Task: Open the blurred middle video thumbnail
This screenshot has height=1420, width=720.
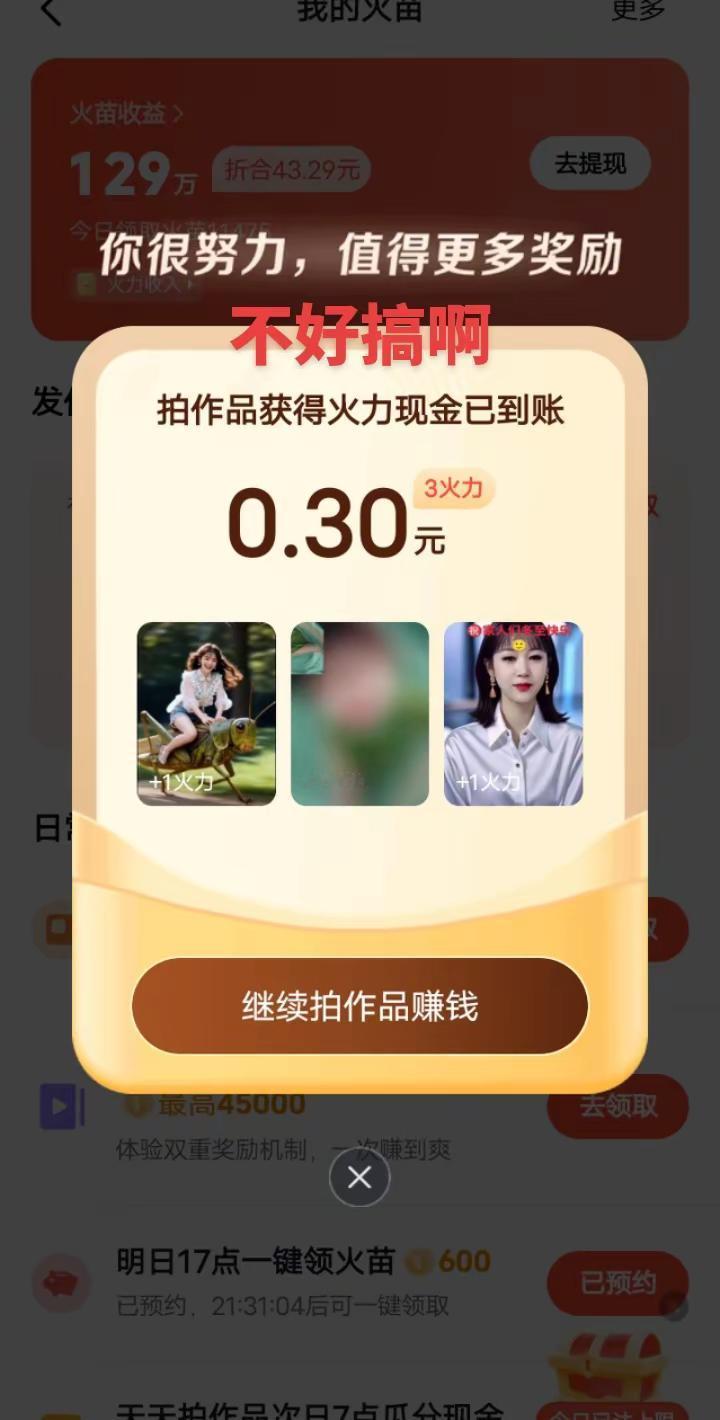Action: pos(359,711)
